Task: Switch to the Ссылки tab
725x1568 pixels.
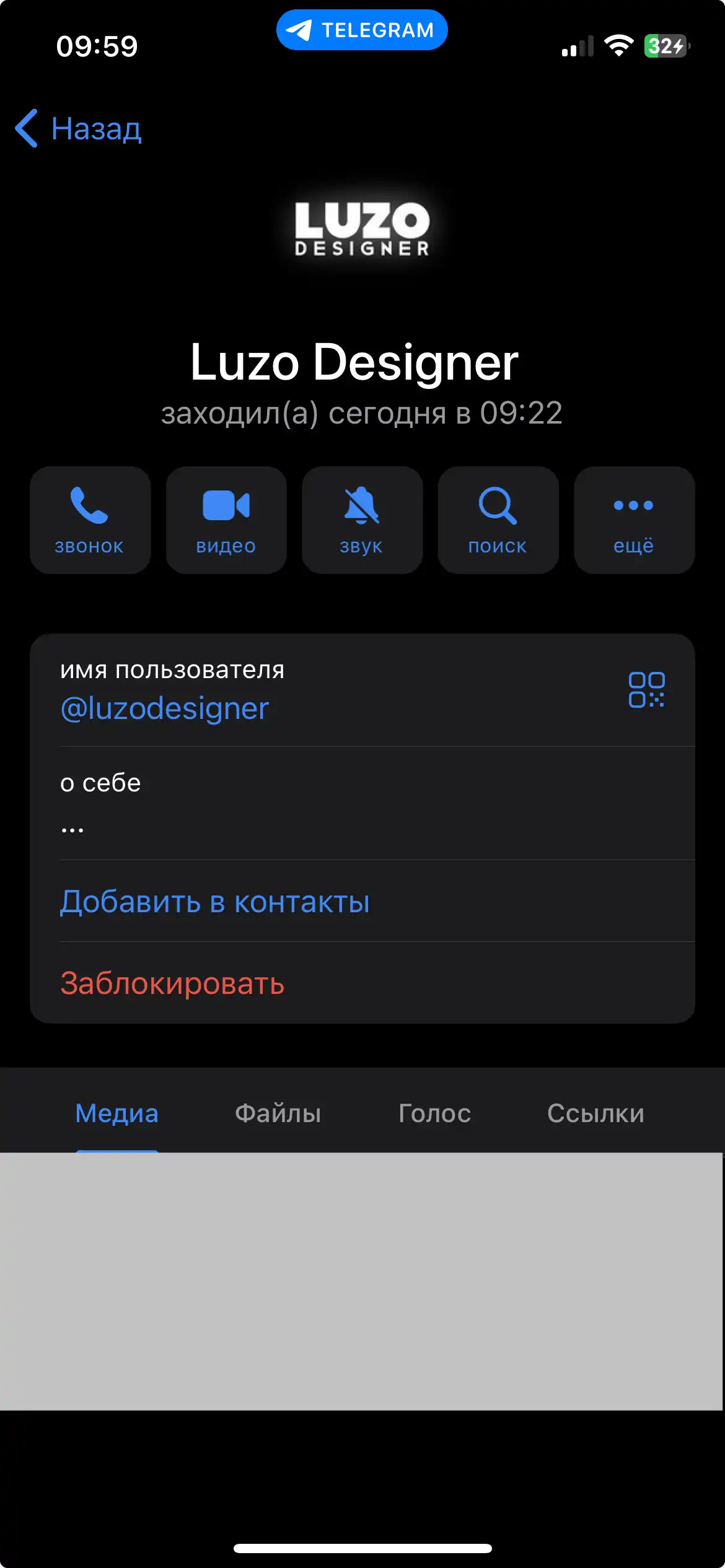Action: pos(595,1113)
